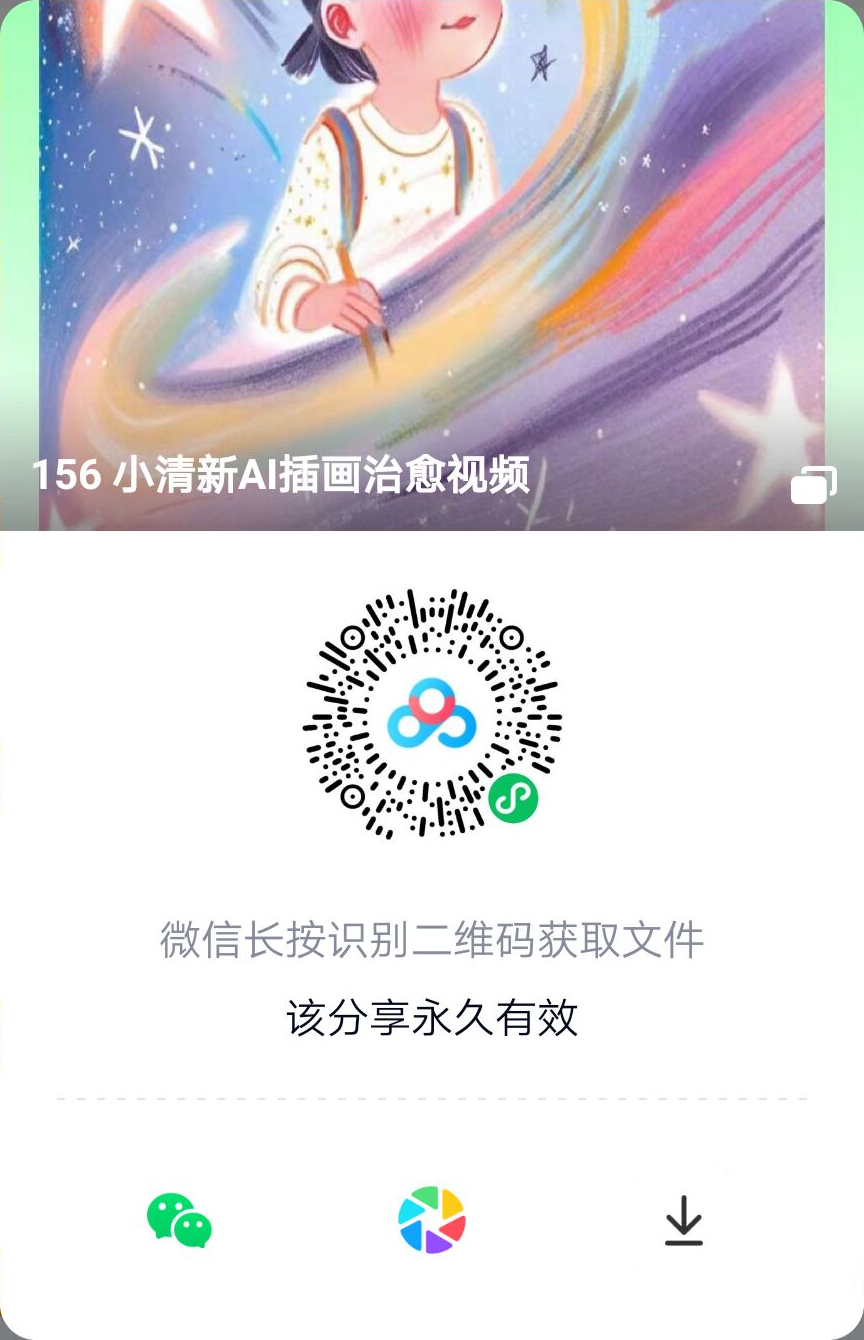Share to WeChat Moments
Viewport: 864px width, 1340px height.
[x=432, y=1220]
